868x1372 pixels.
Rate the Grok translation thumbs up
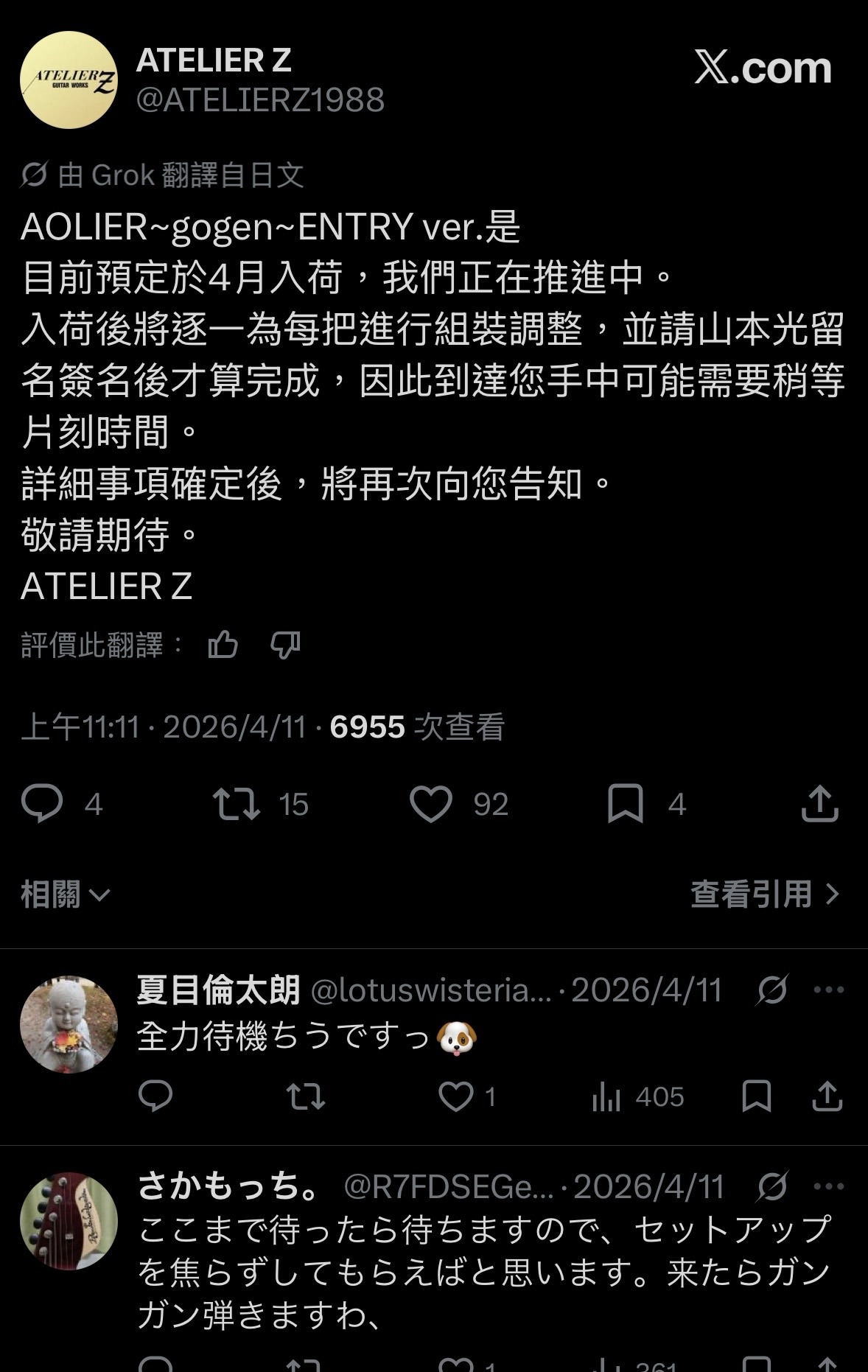pyautogui.click(x=223, y=645)
